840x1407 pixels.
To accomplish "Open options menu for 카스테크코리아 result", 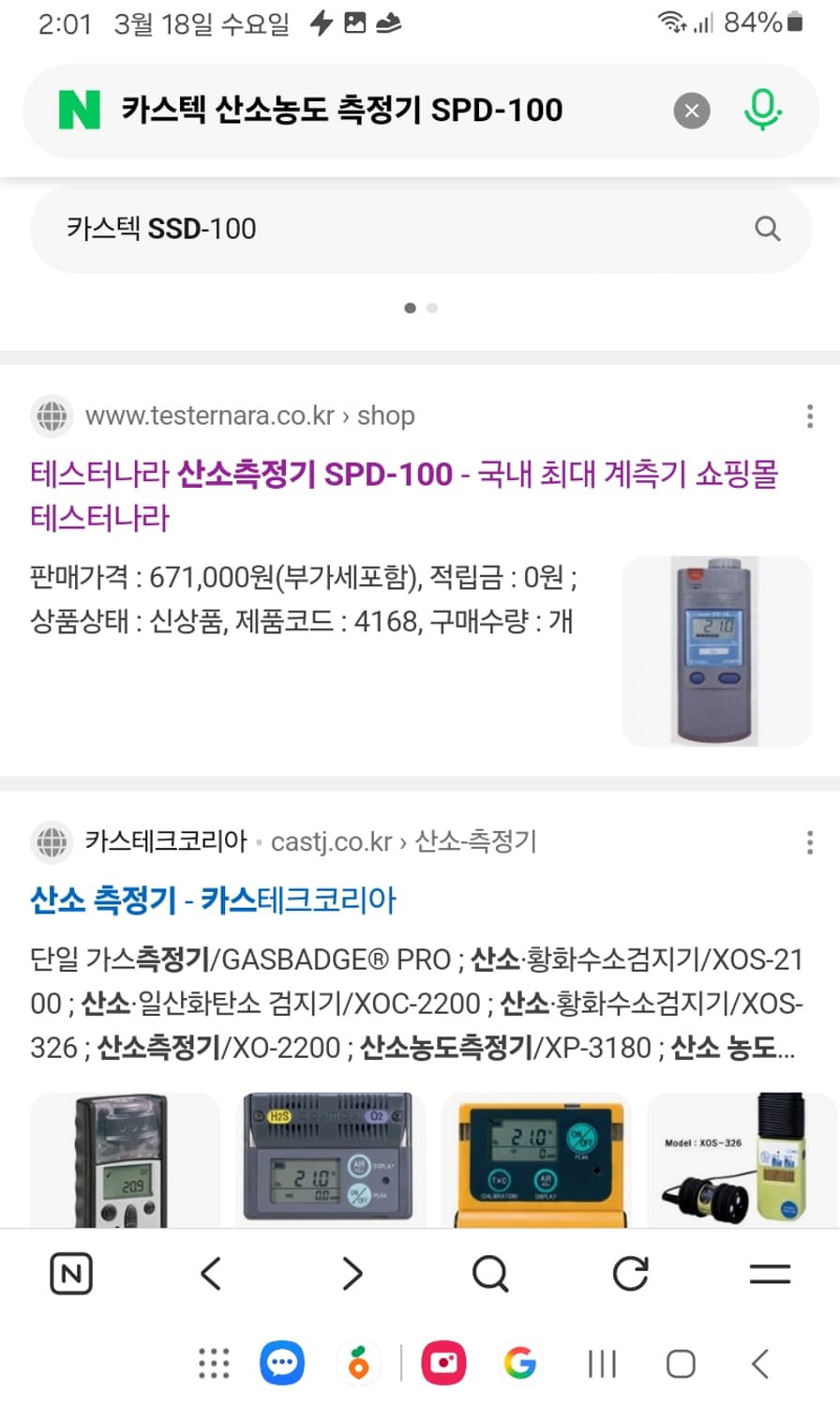I will tap(809, 842).
